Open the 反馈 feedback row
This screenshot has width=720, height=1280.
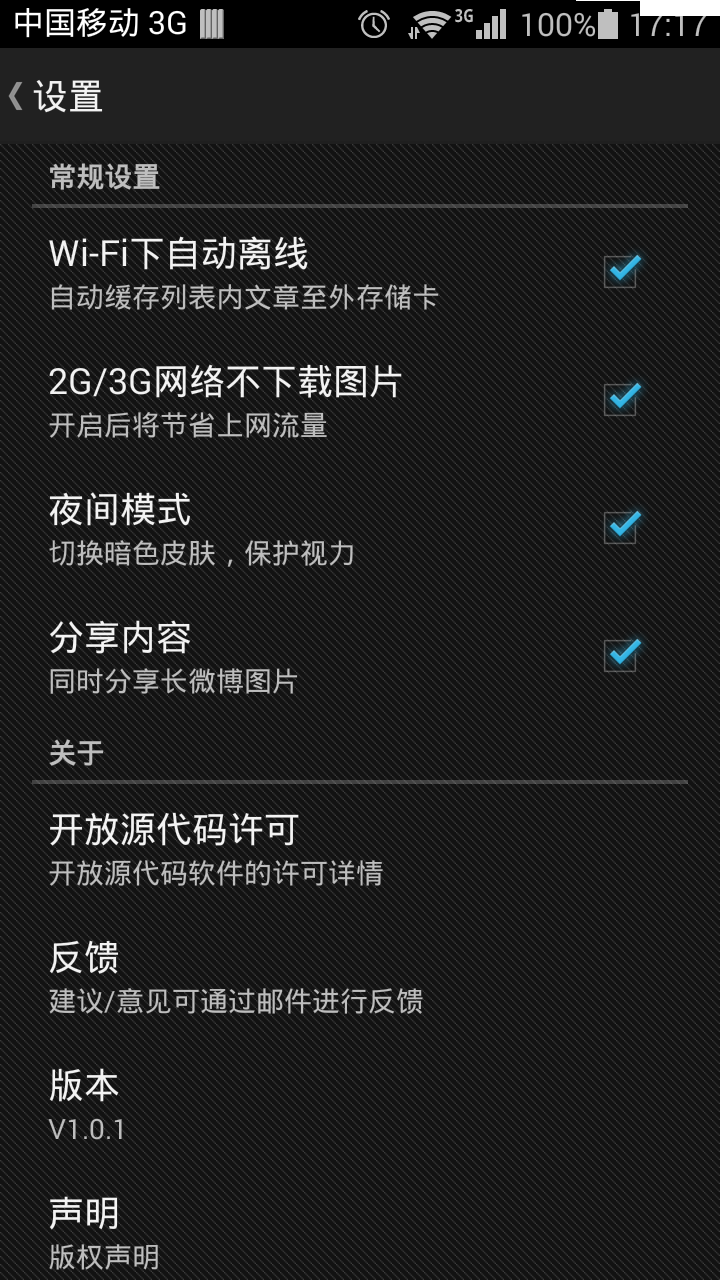pyautogui.click(x=360, y=976)
